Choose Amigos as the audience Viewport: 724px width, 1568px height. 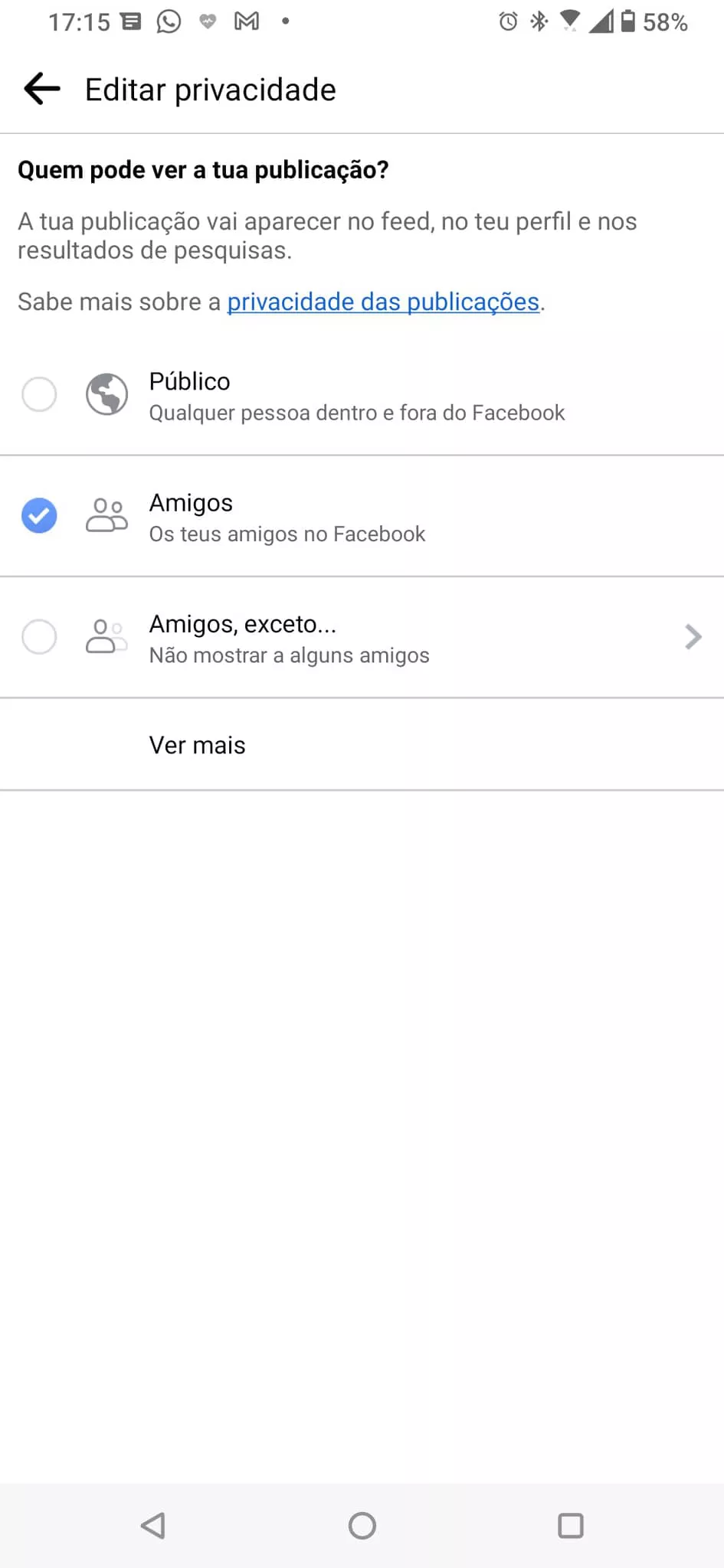coord(362,516)
